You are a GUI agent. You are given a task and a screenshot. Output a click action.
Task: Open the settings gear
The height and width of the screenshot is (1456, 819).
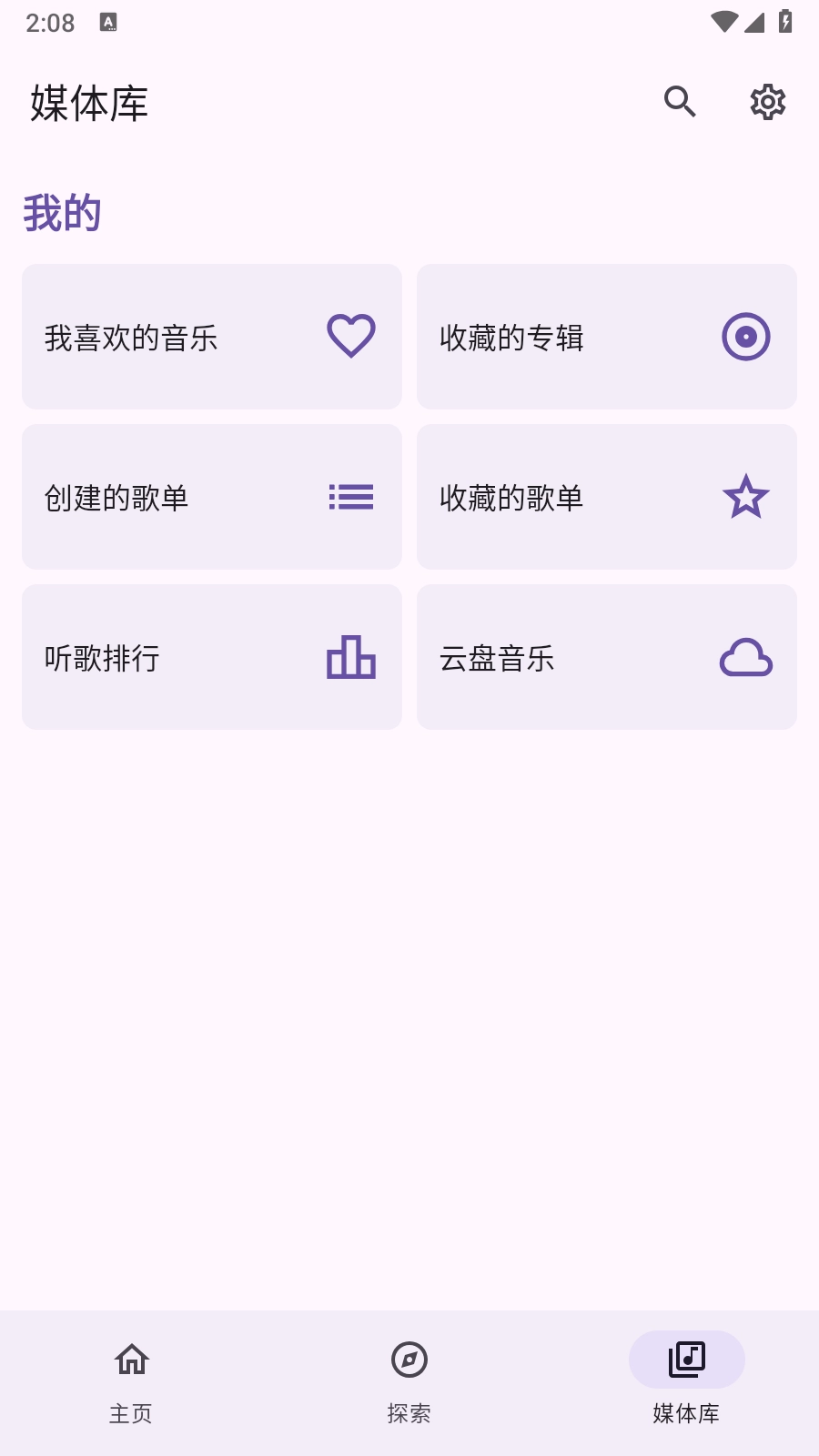767,102
